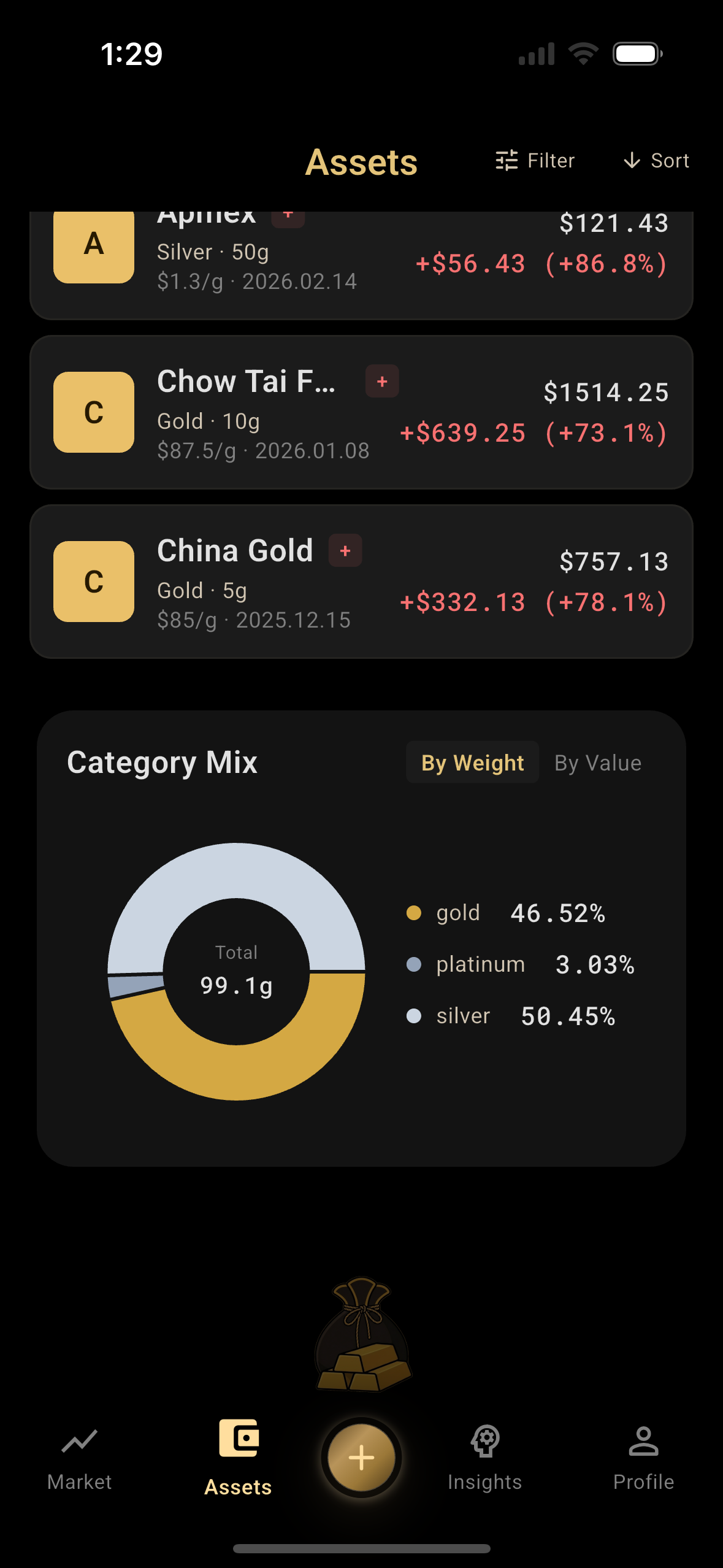The height and width of the screenshot is (1568, 723).
Task: Keep By Weight view selected
Action: click(x=472, y=762)
